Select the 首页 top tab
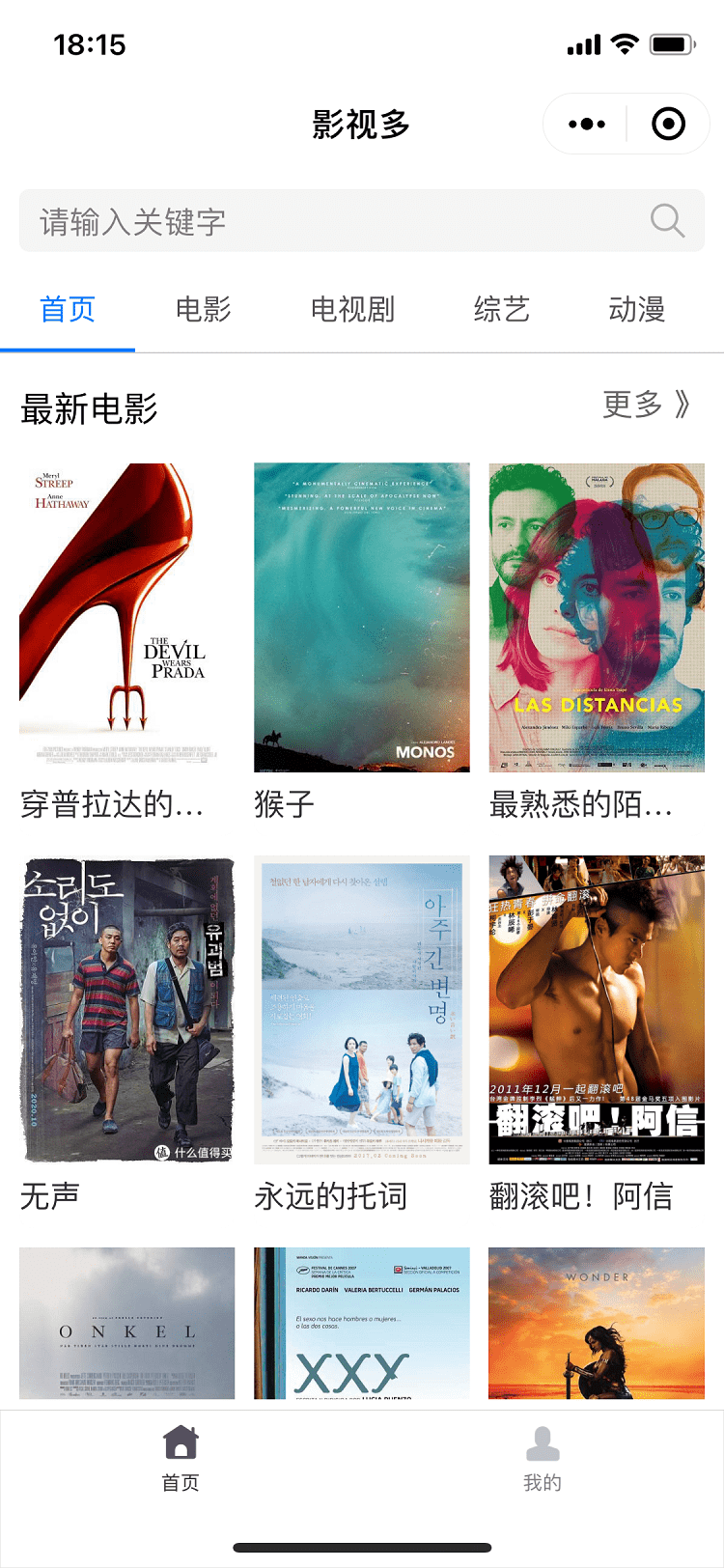The image size is (724, 1568). click(68, 309)
